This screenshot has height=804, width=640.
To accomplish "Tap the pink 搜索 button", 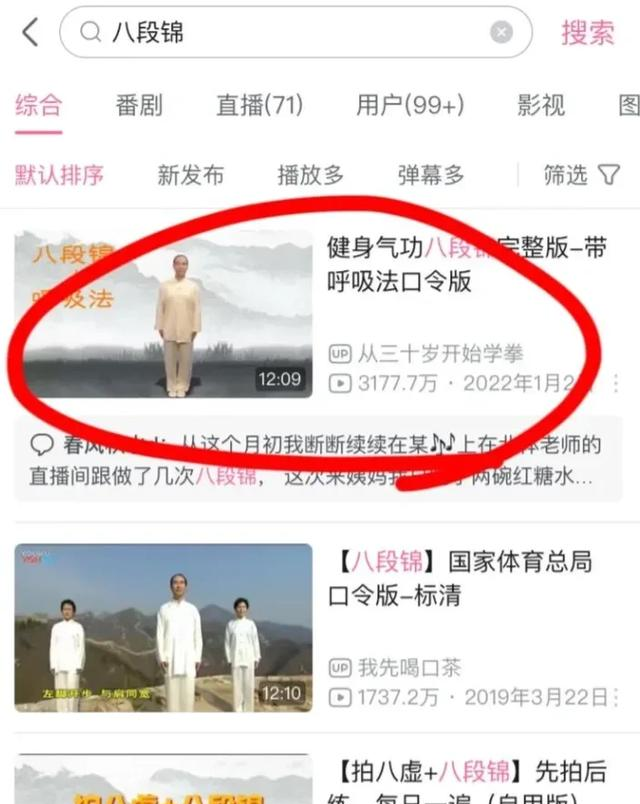I will [587, 33].
